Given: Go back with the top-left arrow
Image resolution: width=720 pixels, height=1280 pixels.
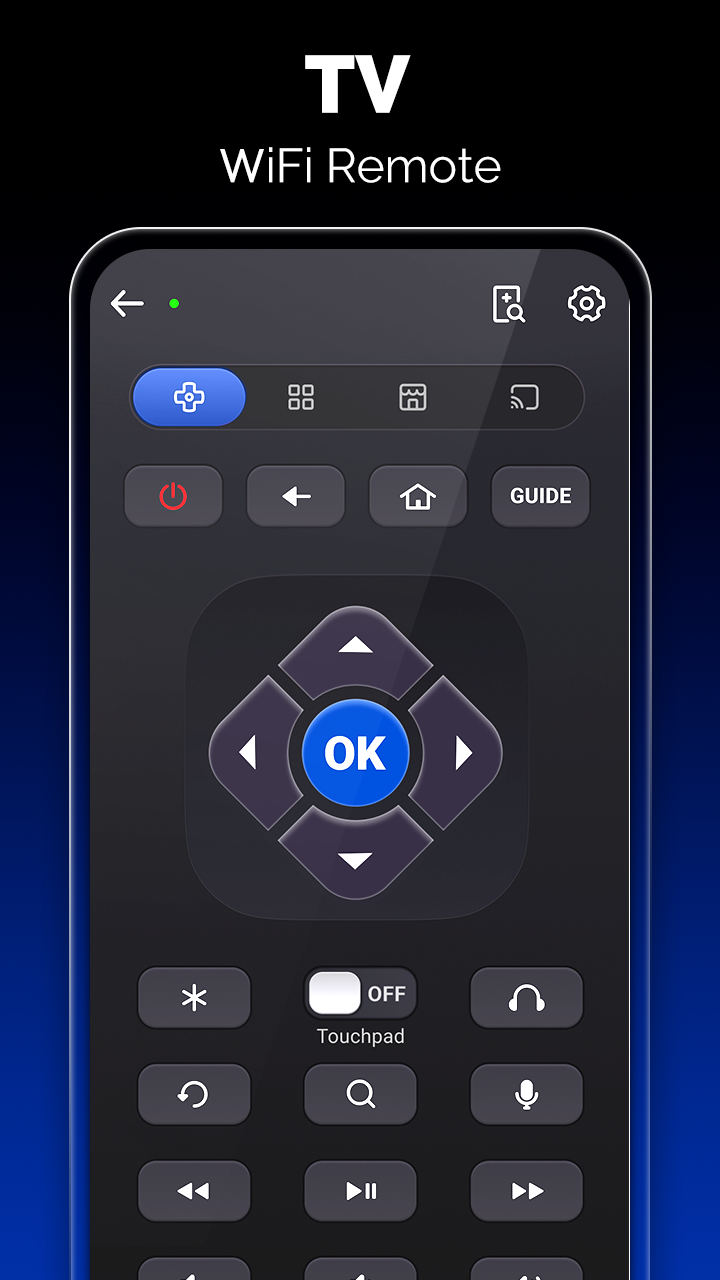Looking at the screenshot, I should 126,303.
